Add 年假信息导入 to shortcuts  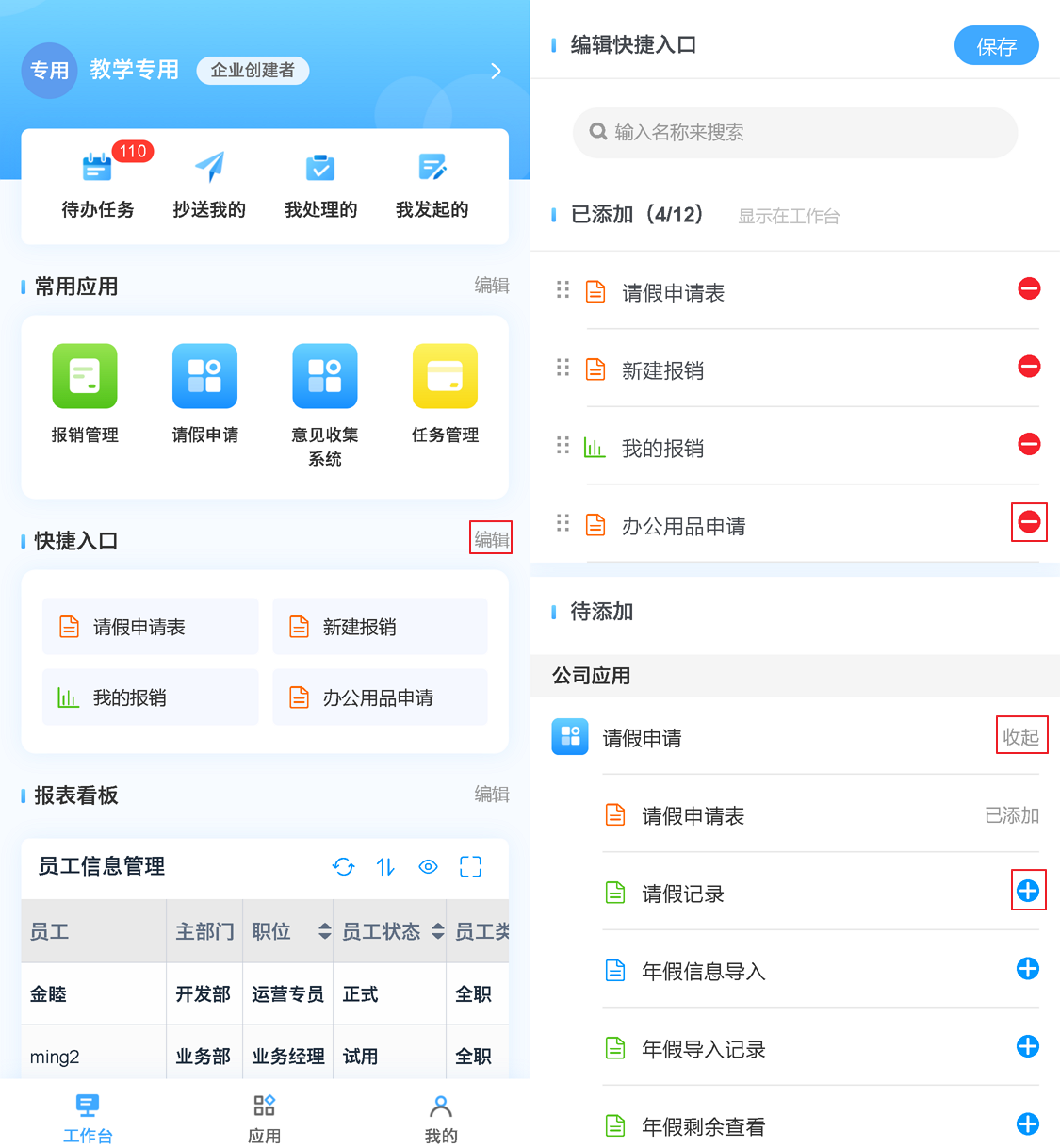(1028, 969)
